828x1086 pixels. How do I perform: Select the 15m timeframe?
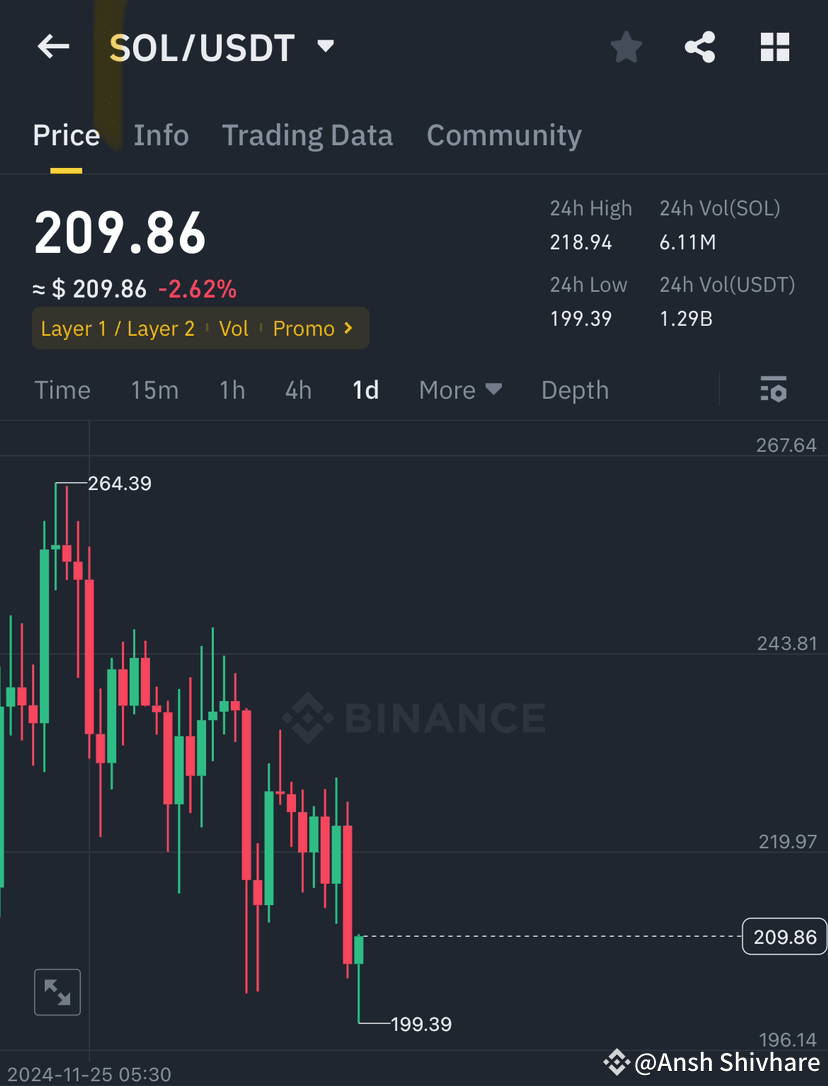[154, 390]
